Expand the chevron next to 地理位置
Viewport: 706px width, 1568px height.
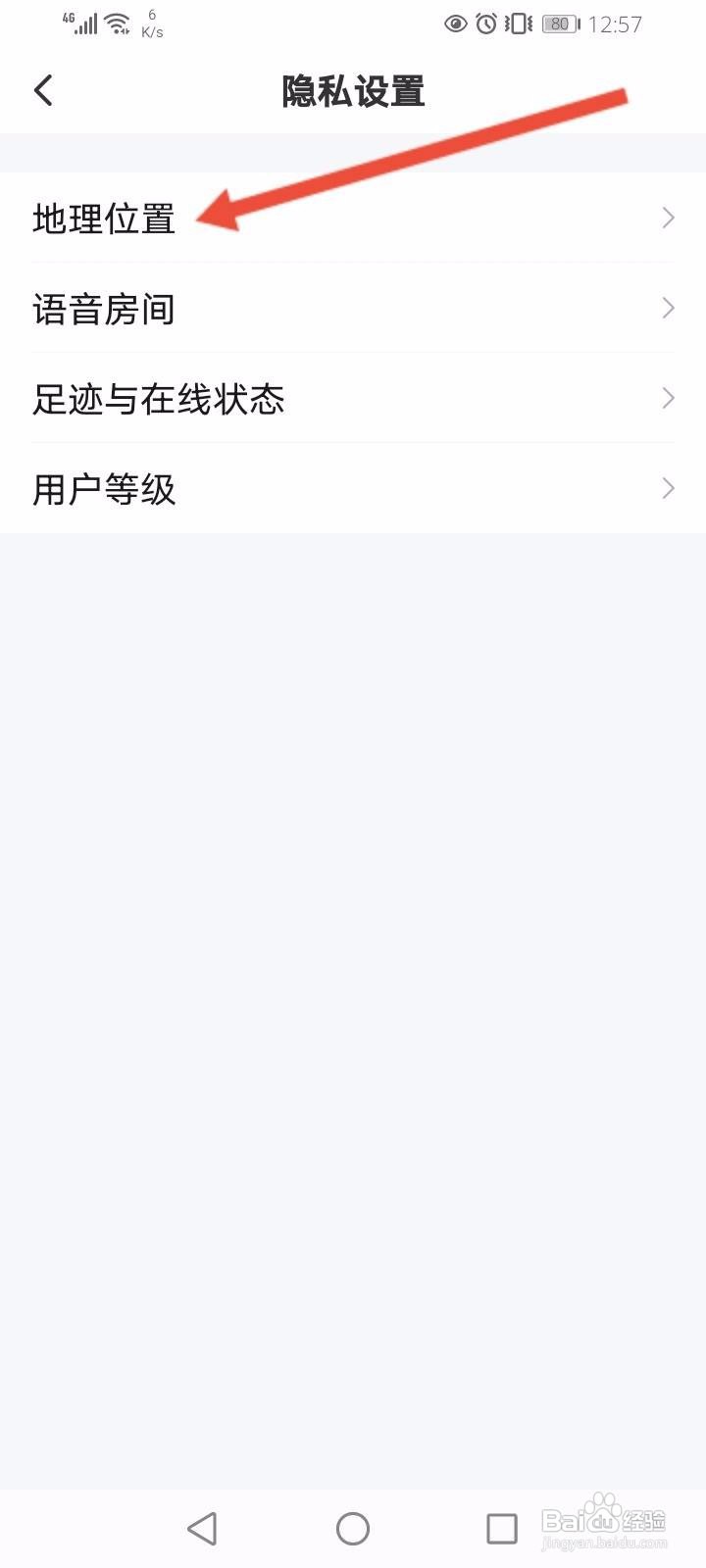click(669, 218)
